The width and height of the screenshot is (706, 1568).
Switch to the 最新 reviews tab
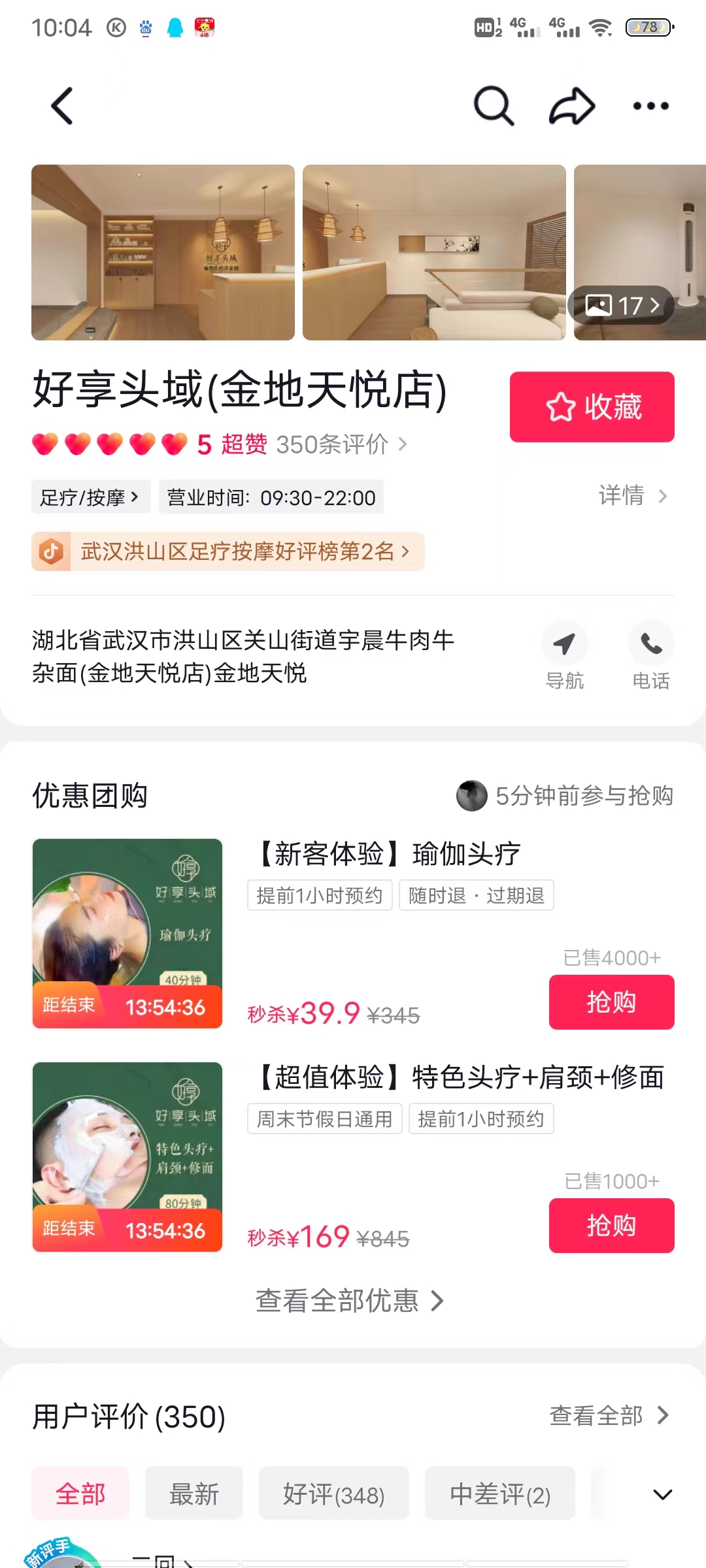193,1493
